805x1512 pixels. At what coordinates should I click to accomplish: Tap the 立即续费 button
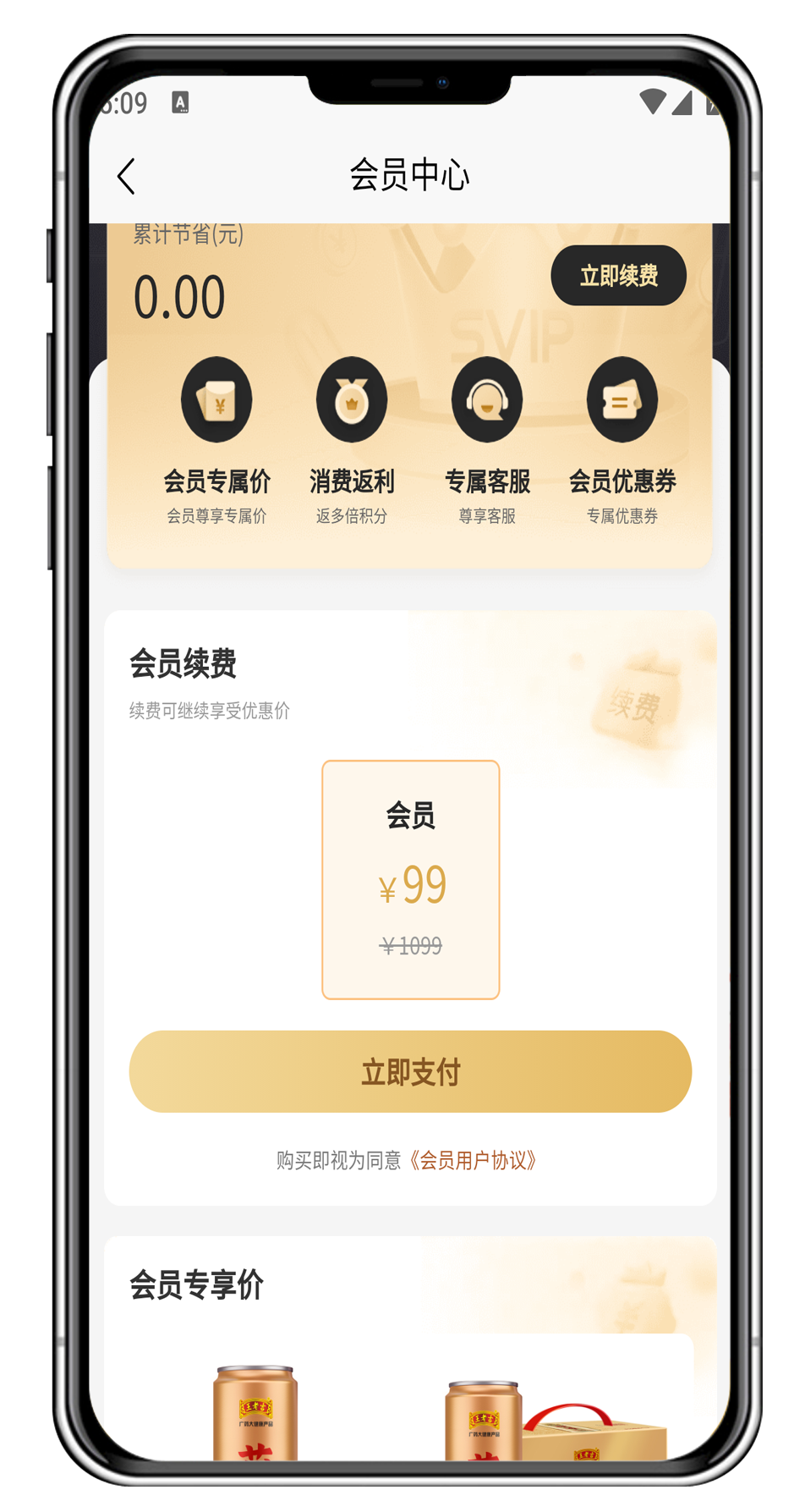[x=618, y=276]
